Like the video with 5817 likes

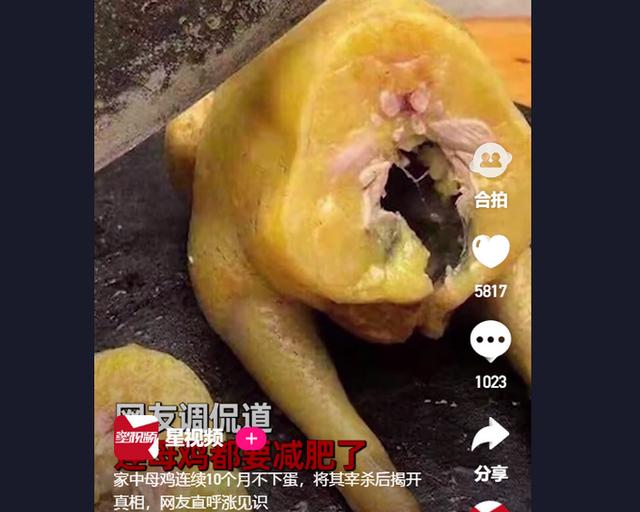click(491, 251)
